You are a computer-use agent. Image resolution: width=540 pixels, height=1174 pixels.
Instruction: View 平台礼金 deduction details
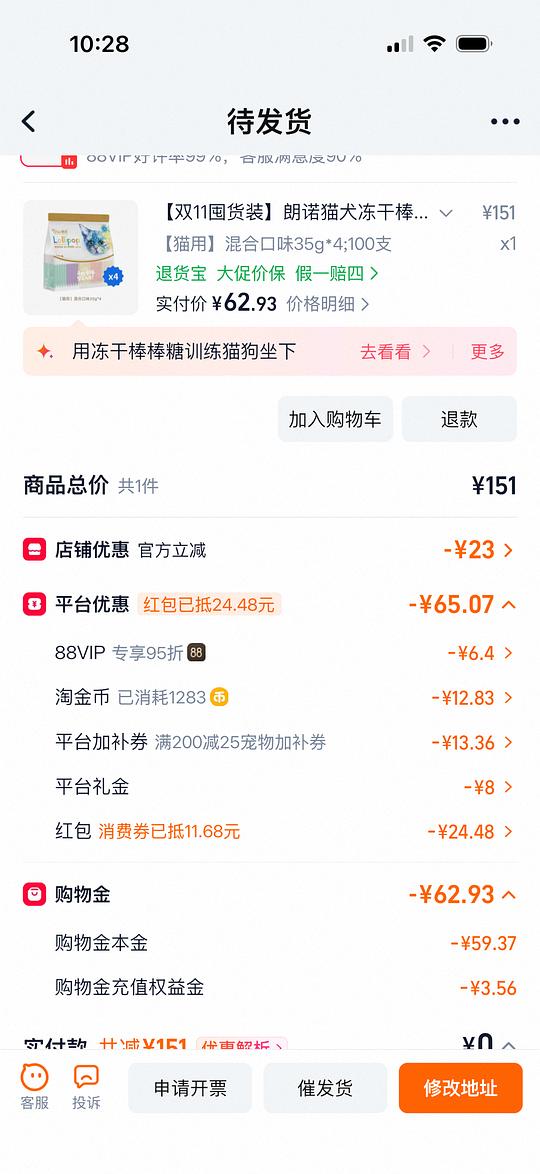[285, 787]
